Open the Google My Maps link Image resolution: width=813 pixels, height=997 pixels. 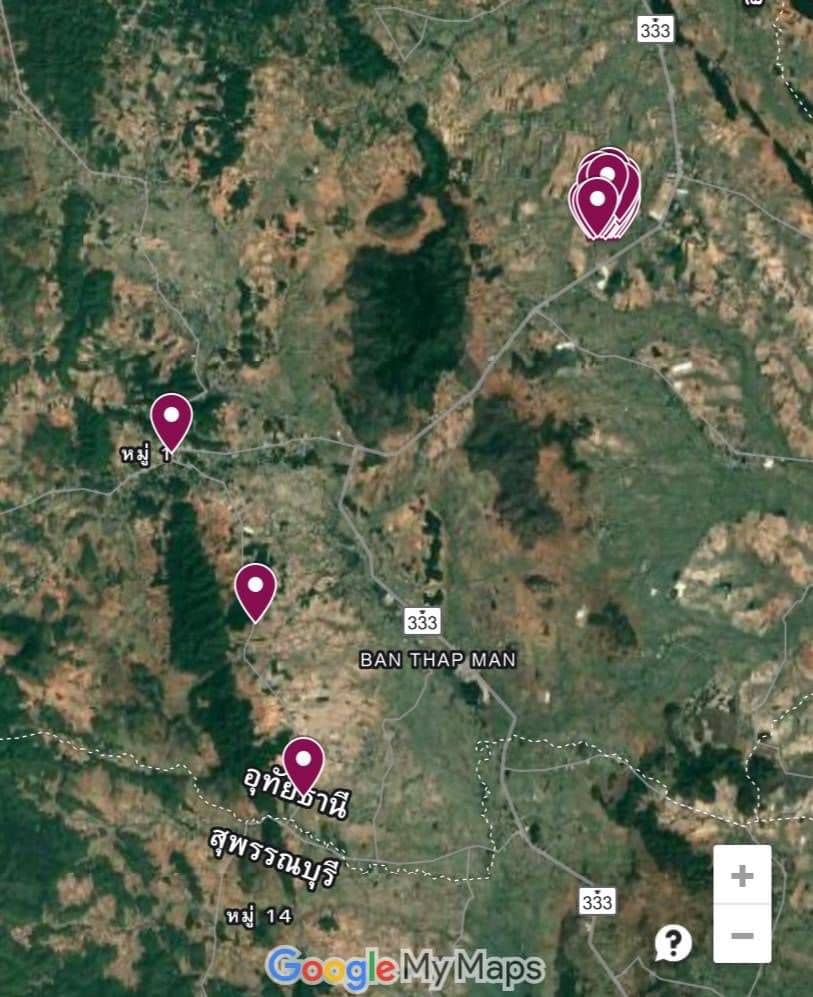tap(405, 968)
